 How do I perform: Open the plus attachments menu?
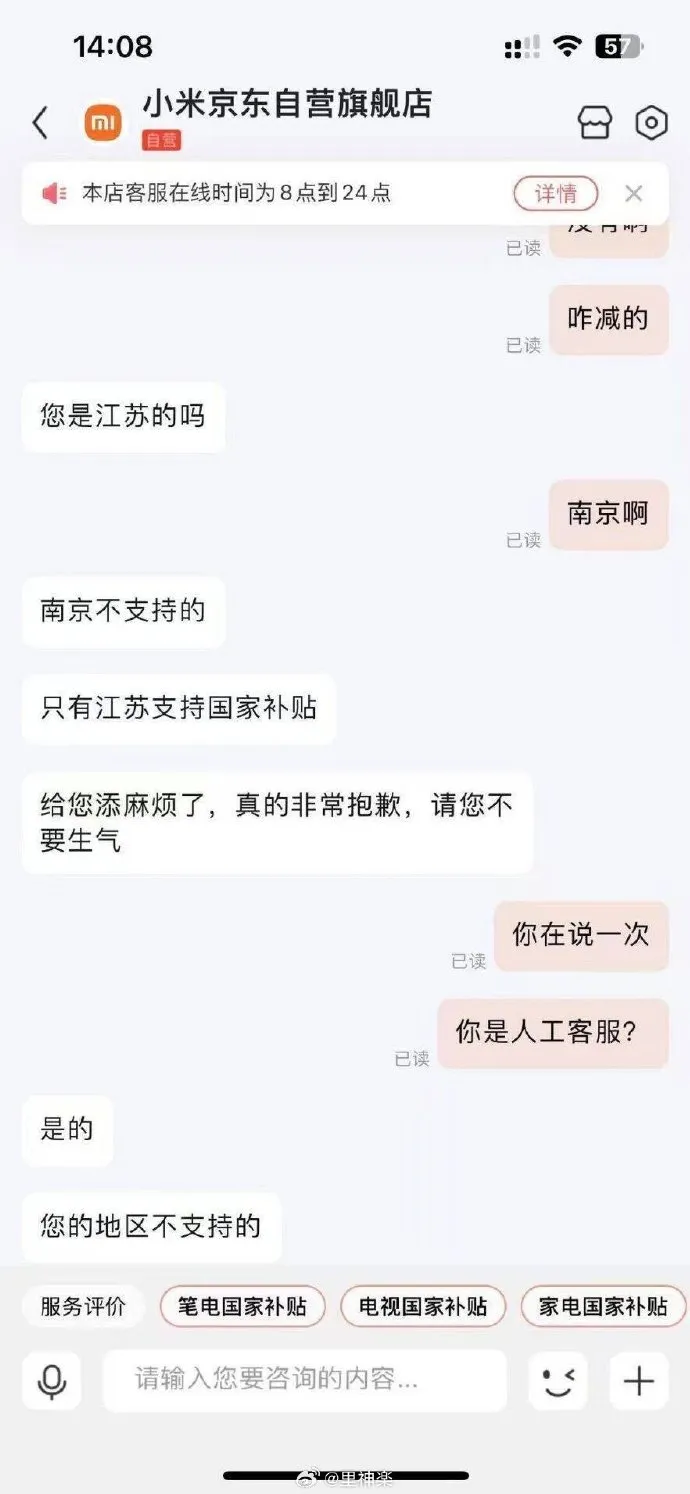coord(638,1381)
